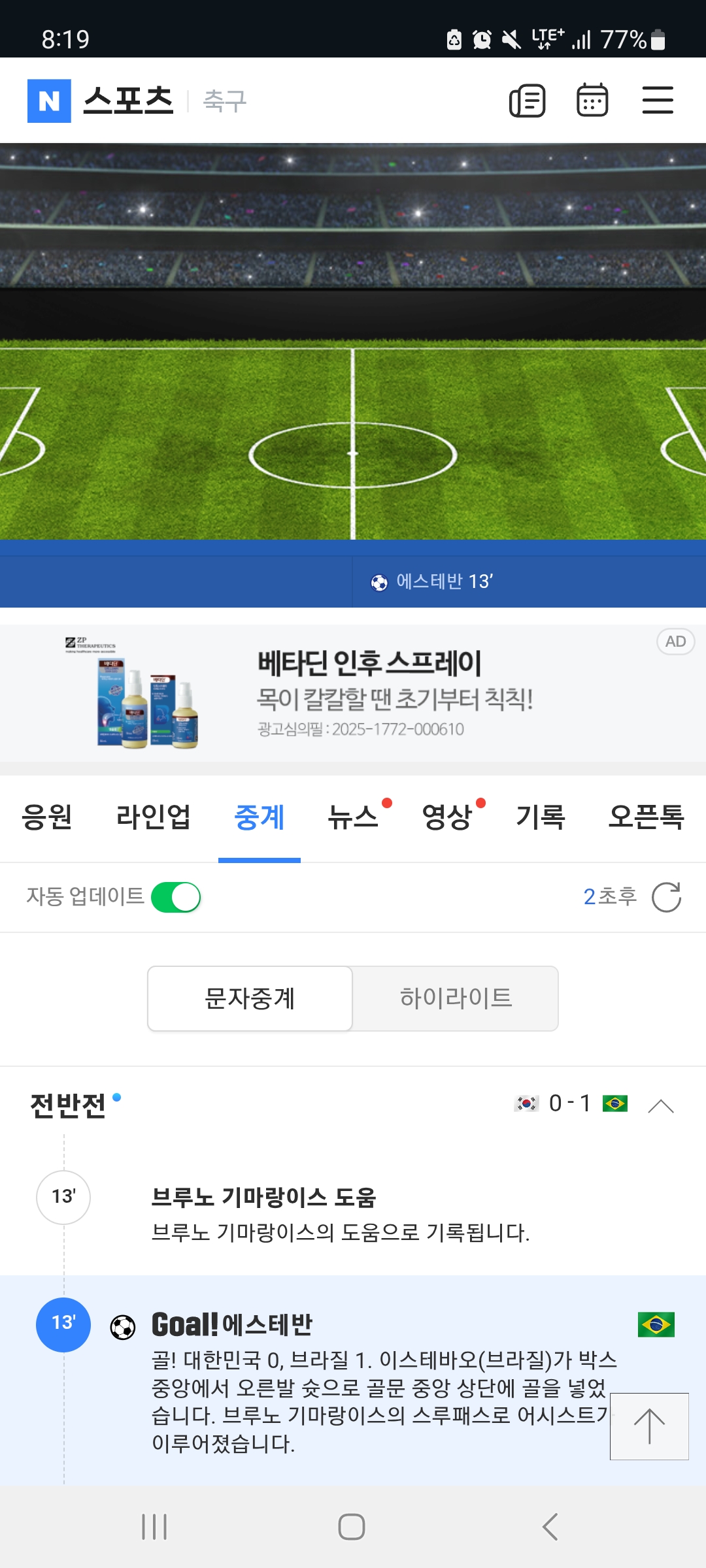Jump back to top with arrow button
The height and width of the screenshot is (1568, 706).
[649, 1426]
